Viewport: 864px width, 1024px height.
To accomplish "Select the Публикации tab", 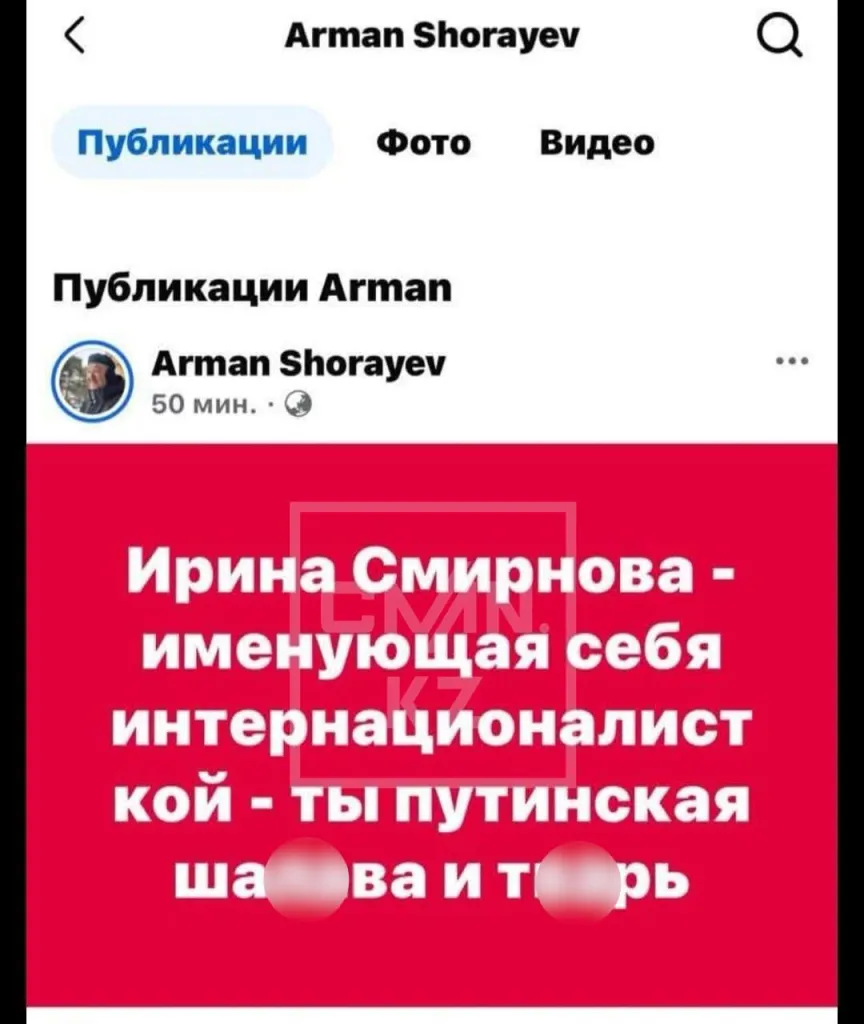I will (192, 143).
